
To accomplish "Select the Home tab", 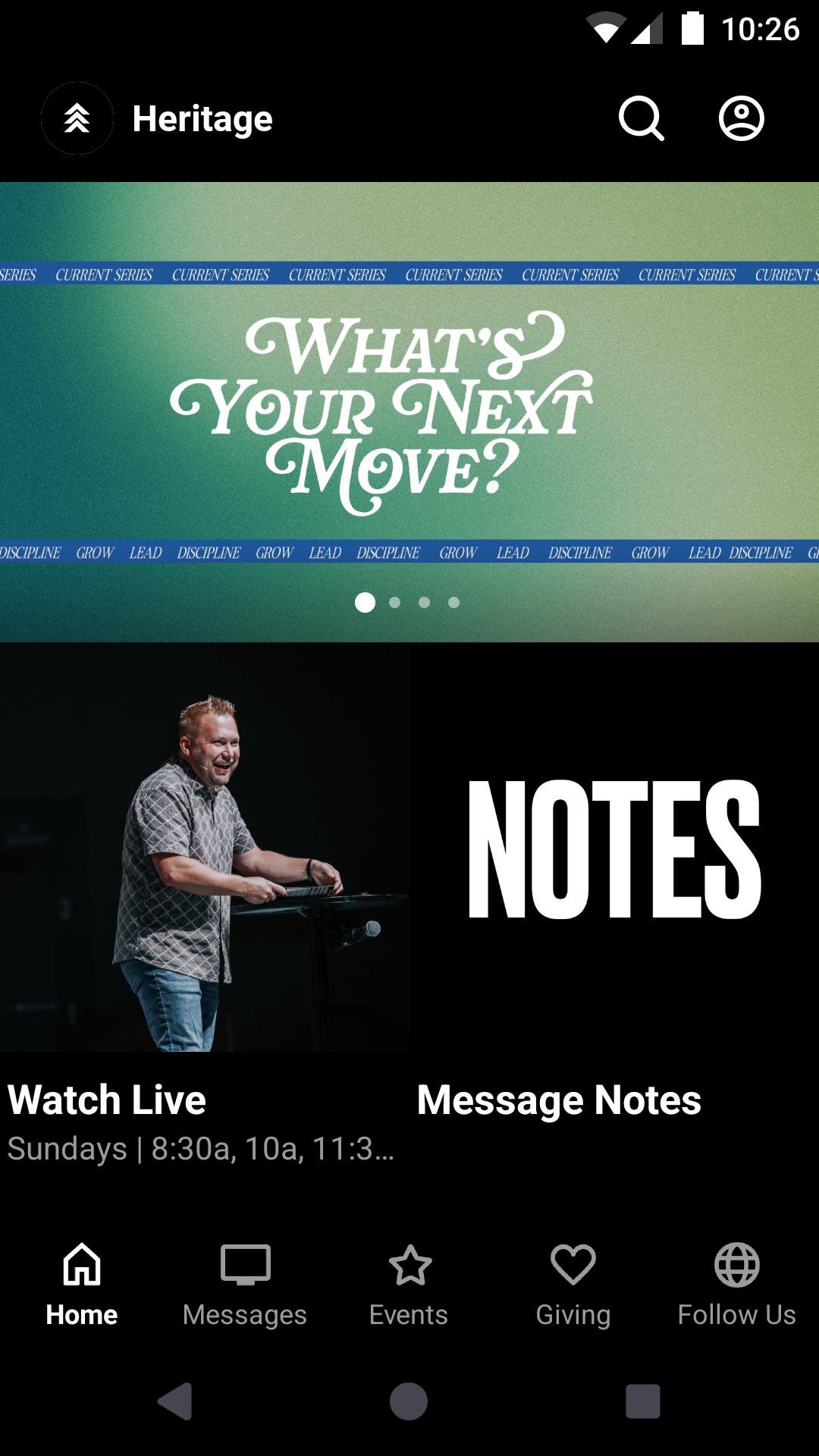I will point(82,1282).
